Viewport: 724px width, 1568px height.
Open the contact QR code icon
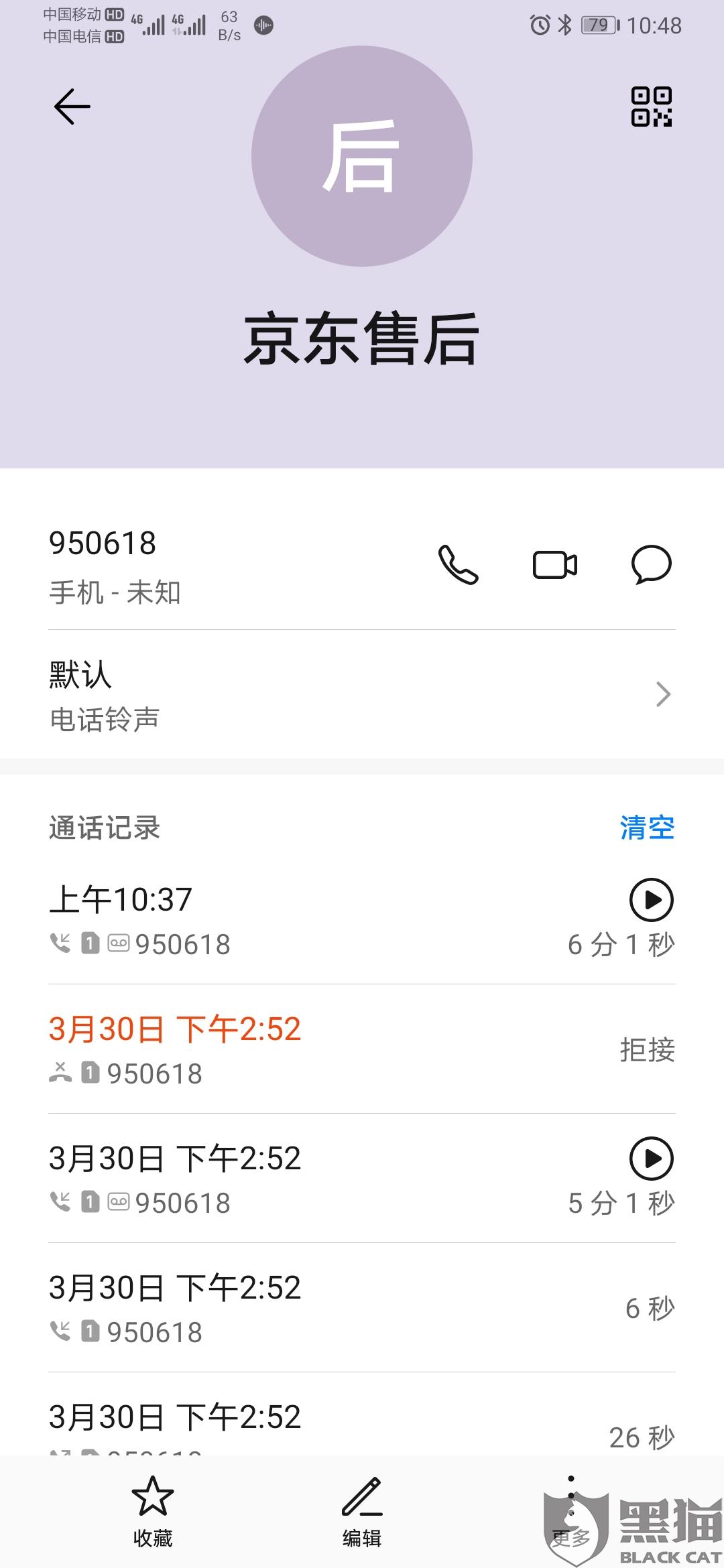click(x=651, y=107)
